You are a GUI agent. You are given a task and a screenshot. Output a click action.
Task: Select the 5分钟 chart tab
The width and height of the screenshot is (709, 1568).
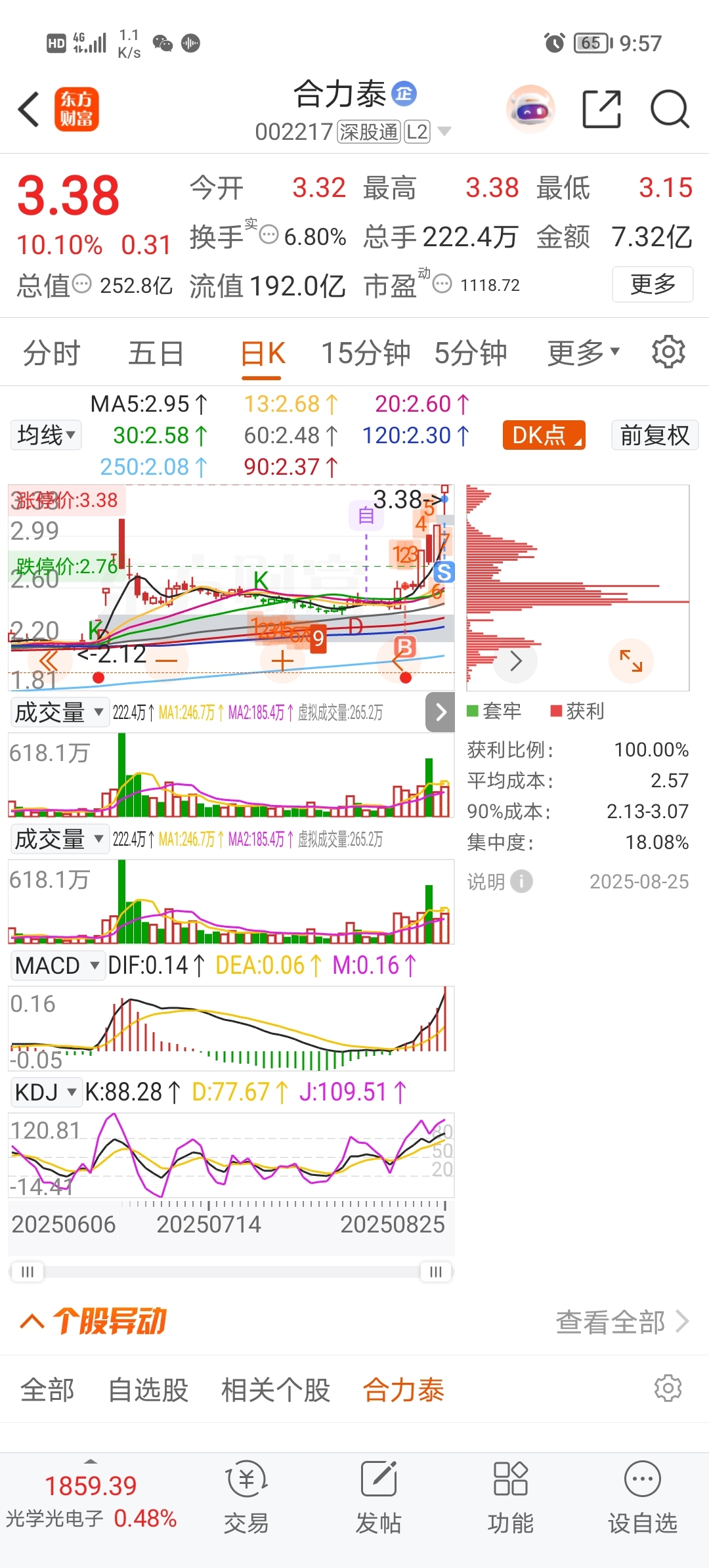tap(470, 353)
